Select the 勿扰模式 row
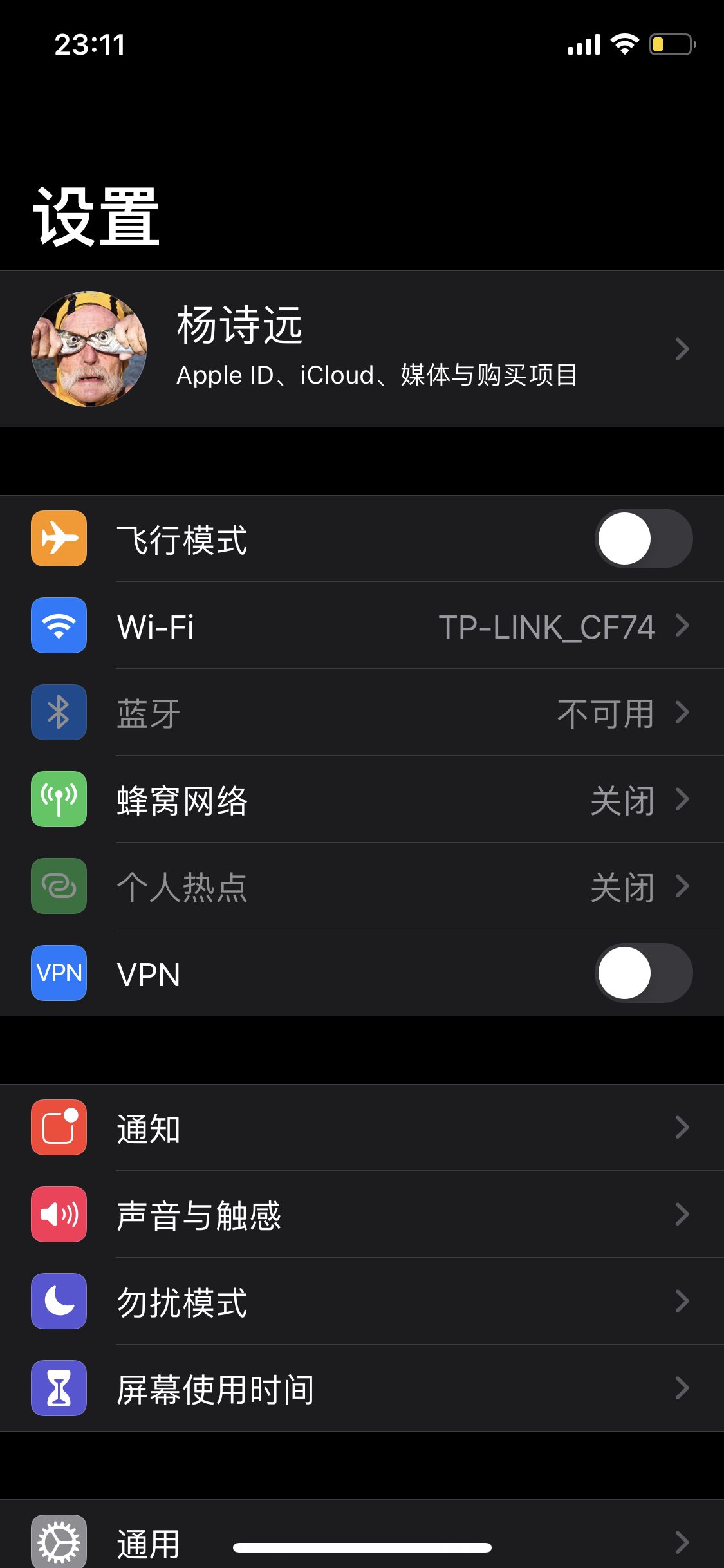Image resolution: width=724 pixels, height=1568 pixels. coord(360,1302)
